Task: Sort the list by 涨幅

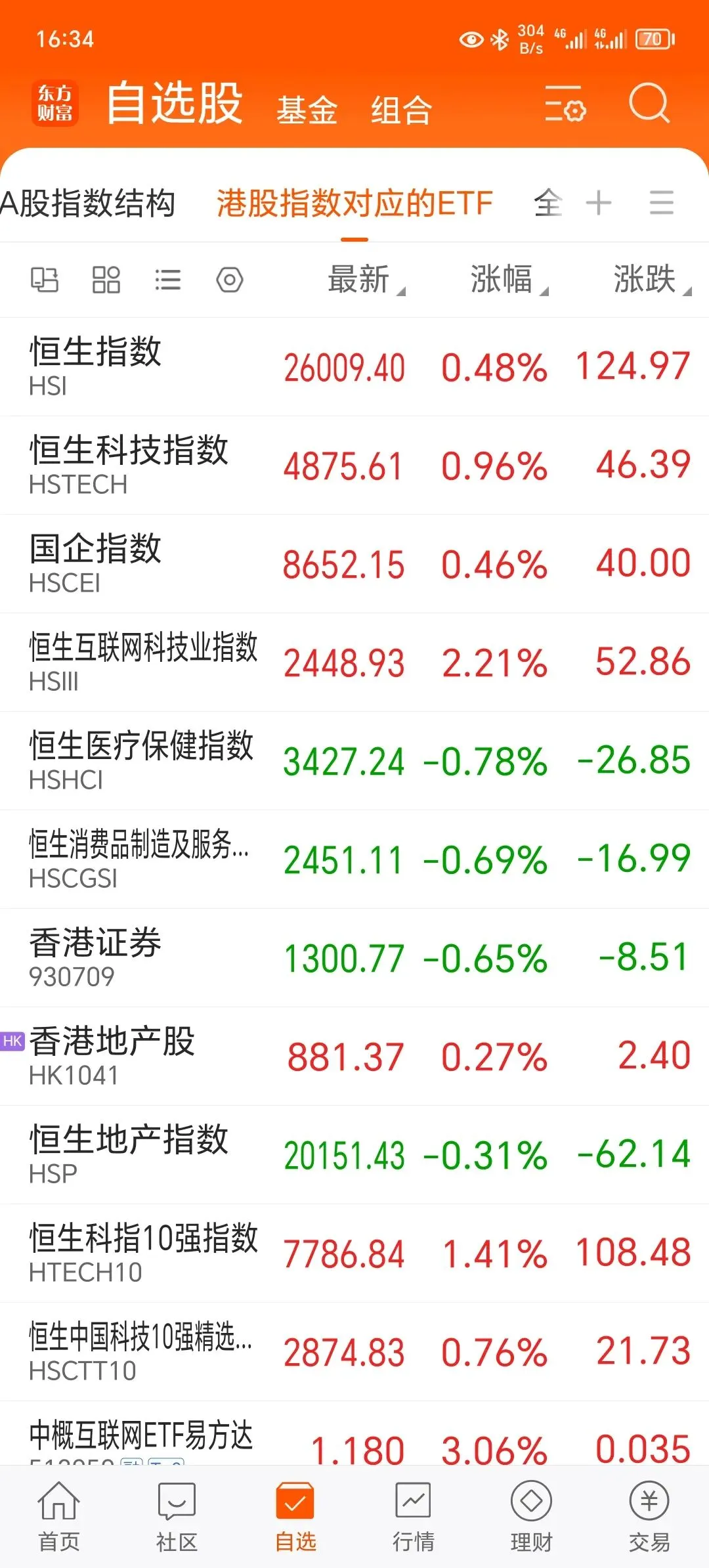Action: (x=509, y=280)
